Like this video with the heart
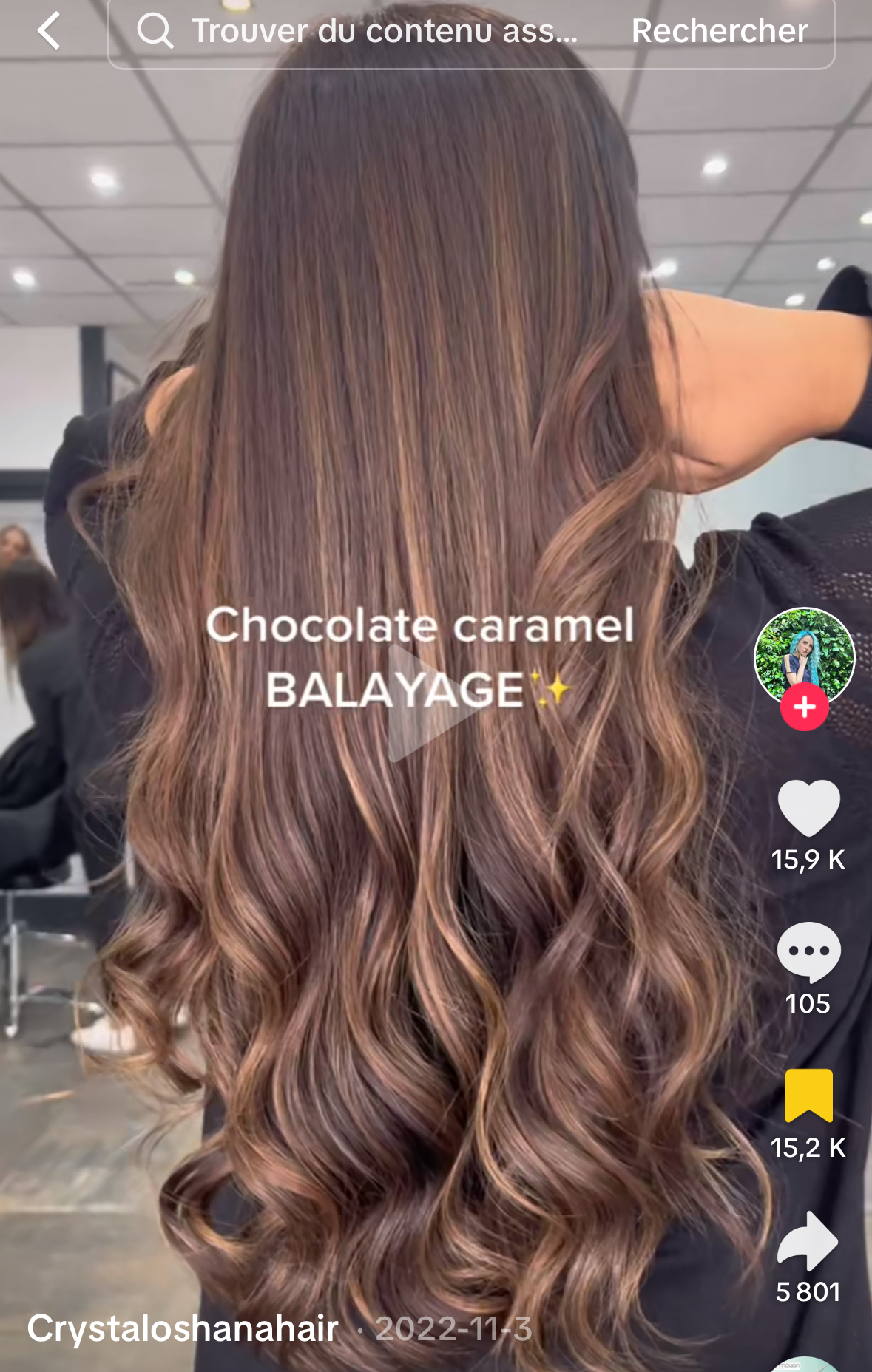 (x=808, y=809)
